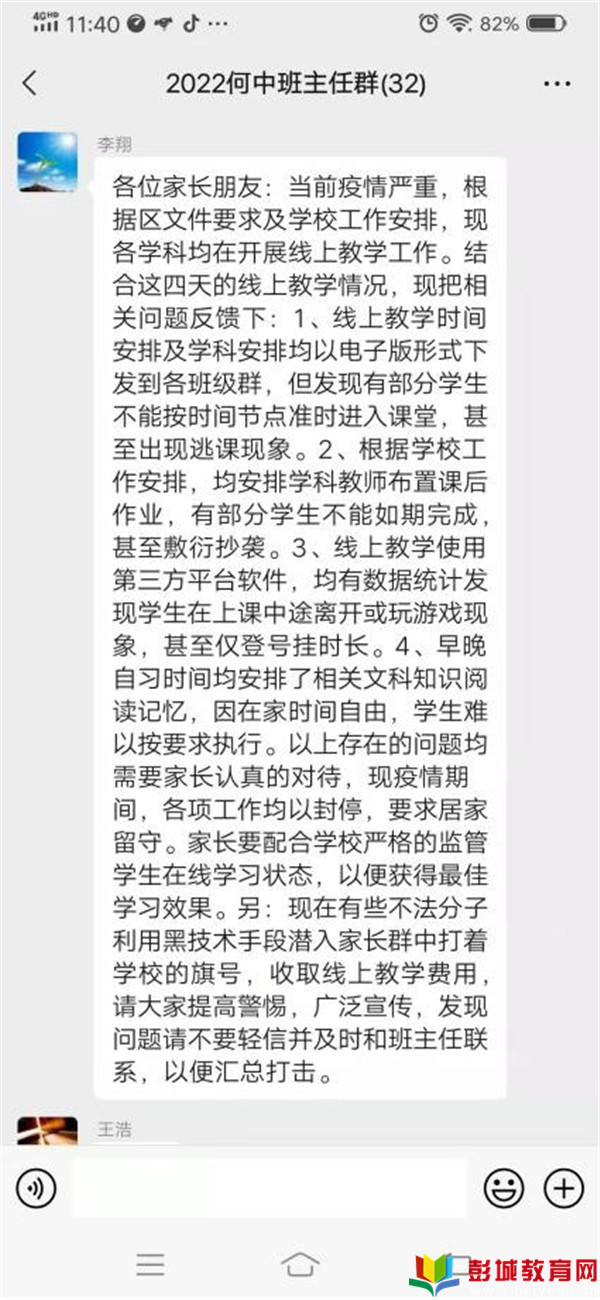Screen dimensions: 600x1300
Task: Open the group chat overflow menu
Action: click(557, 84)
